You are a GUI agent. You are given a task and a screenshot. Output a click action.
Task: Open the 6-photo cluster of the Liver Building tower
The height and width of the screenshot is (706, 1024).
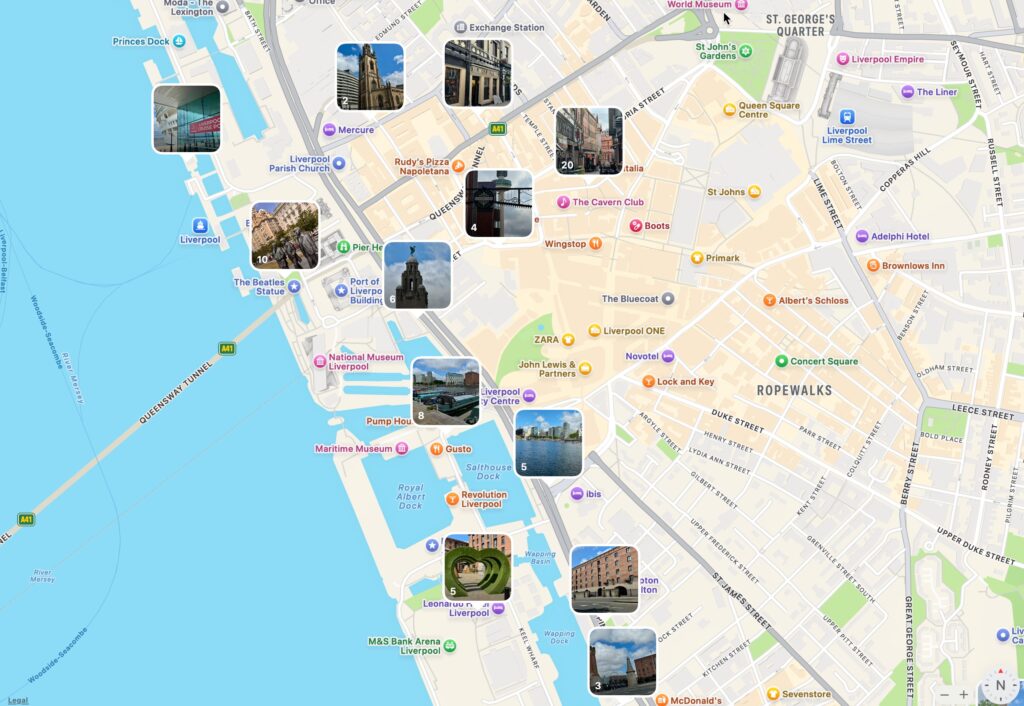click(417, 276)
